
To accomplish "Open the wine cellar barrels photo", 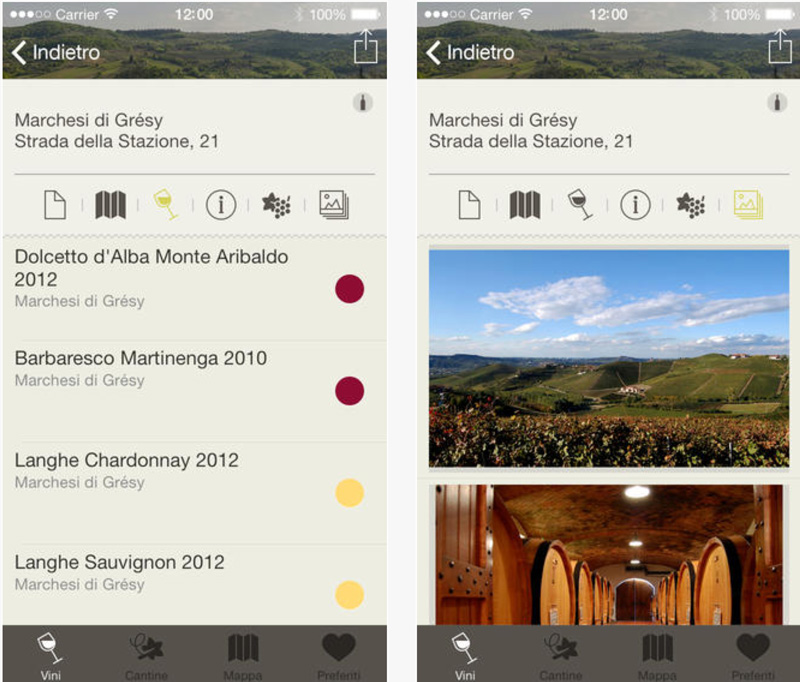I will click(608, 555).
